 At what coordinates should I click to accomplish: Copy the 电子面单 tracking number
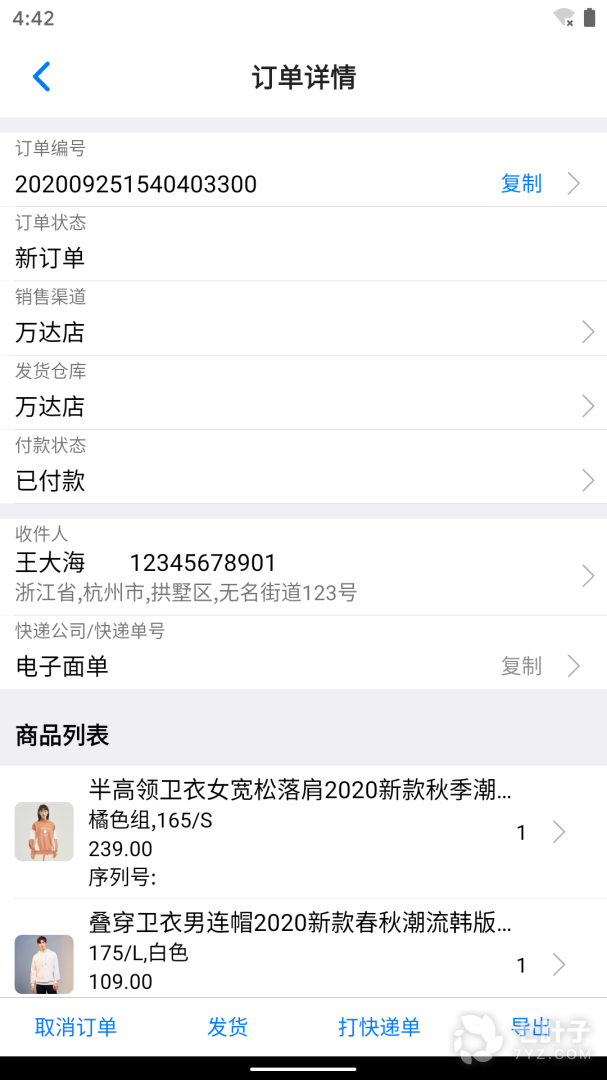[x=521, y=666]
